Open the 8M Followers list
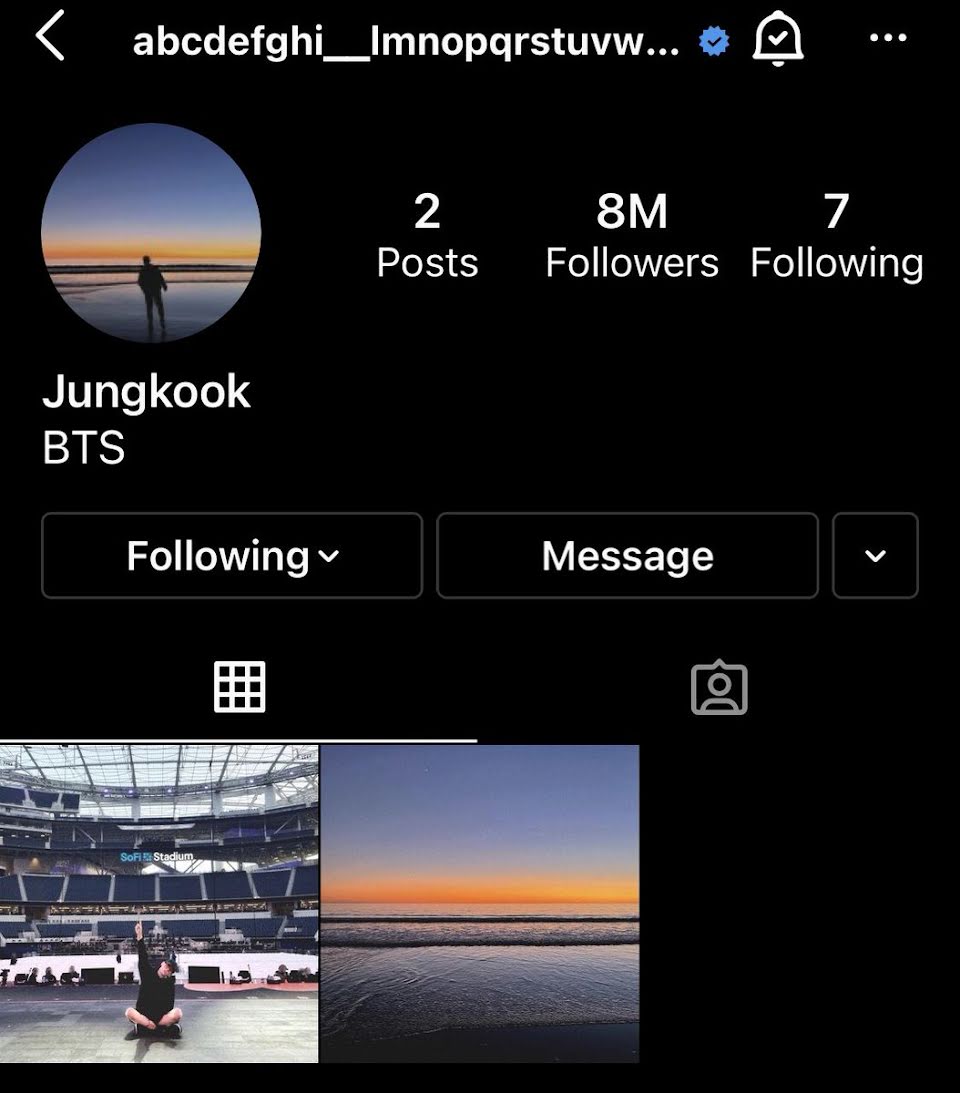Viewport: 960px width, 1093px height. tap(631, 236)
